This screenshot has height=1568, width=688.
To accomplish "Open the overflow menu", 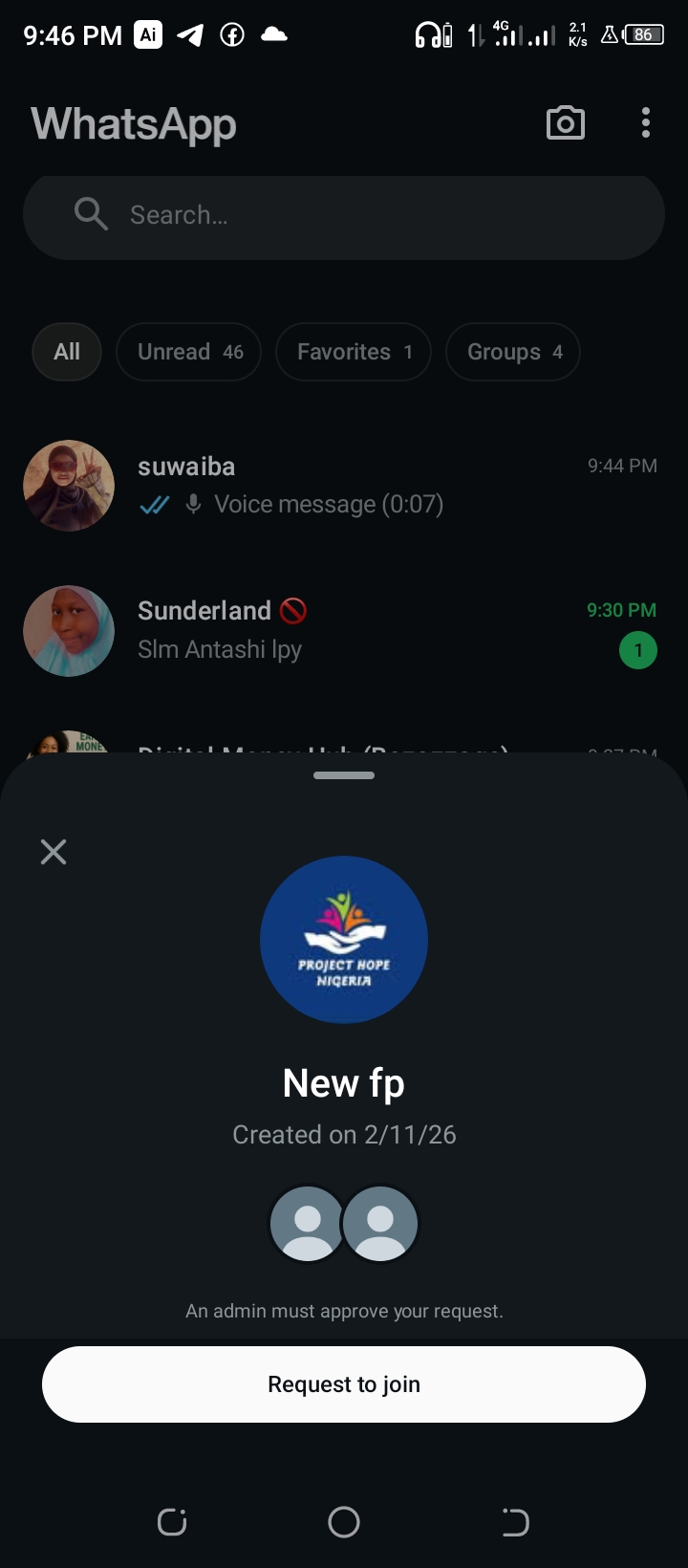I will pos(646,123).
